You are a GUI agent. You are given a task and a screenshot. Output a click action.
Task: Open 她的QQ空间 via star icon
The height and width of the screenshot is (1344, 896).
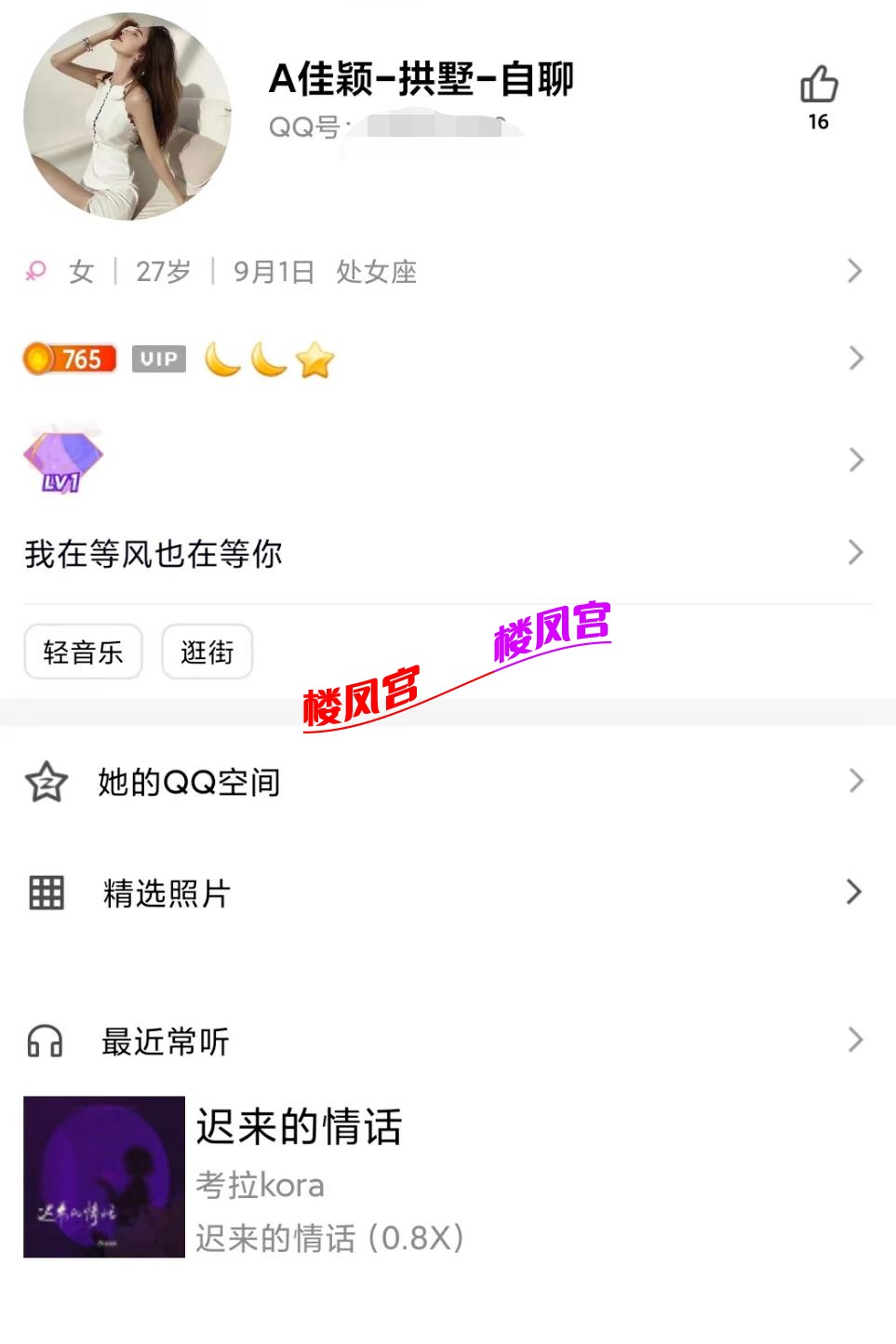46,782
